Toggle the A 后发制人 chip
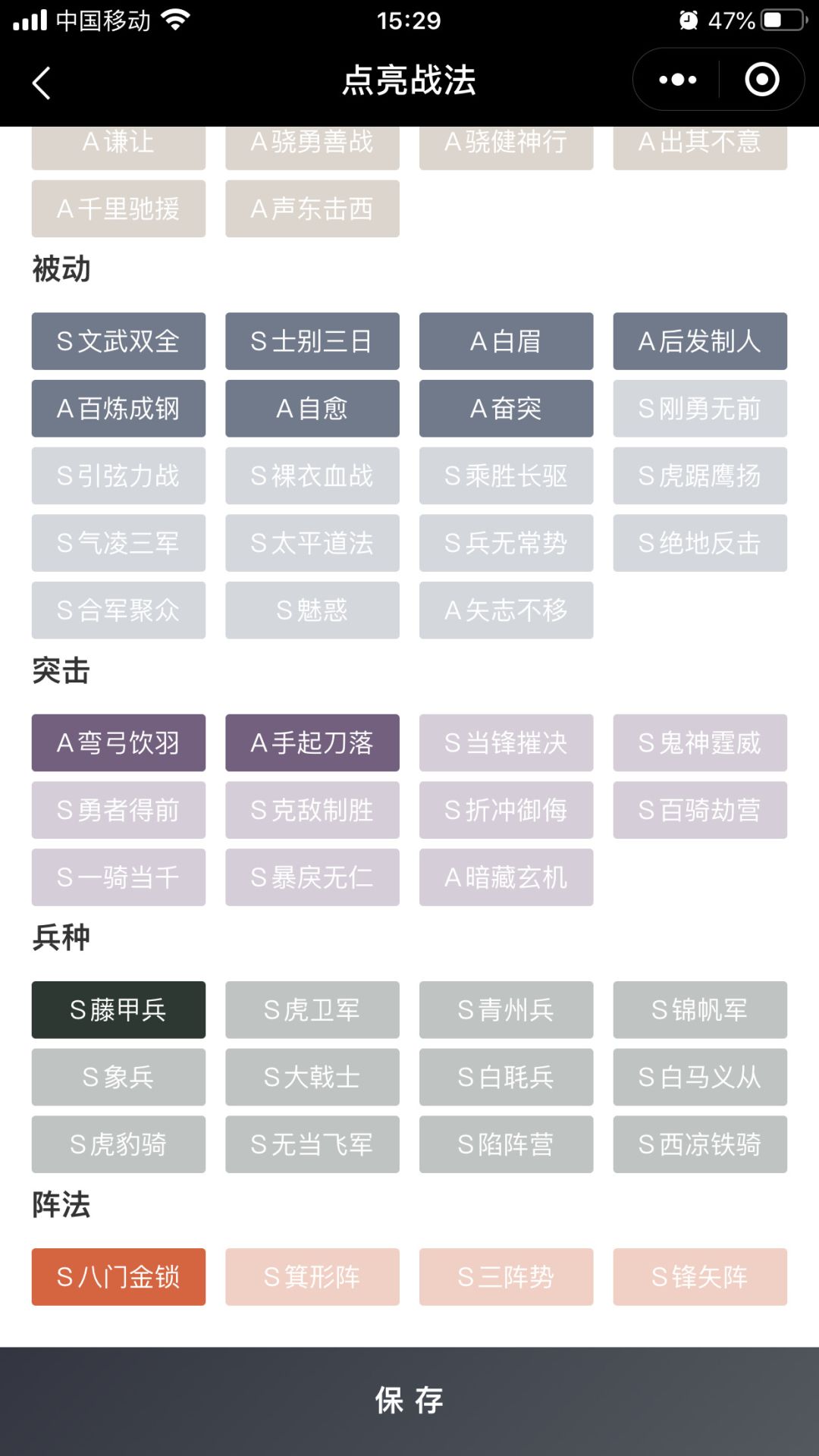 700,341
